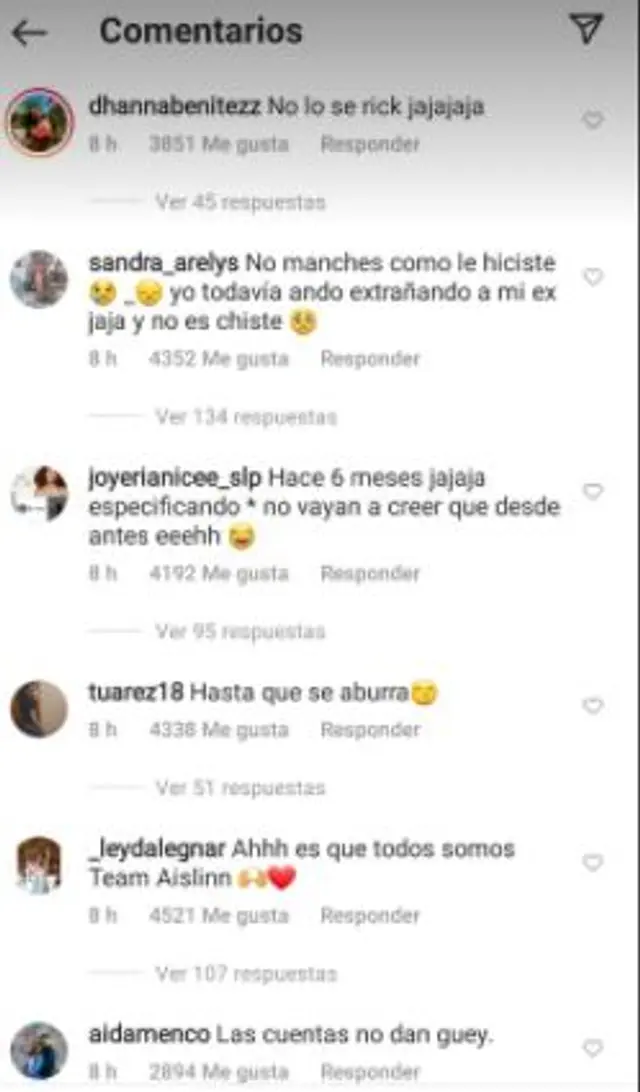Reply to tuarez18's comment
Image resolution: width=640 pixels, height=1092 pixels.
coord(370,730)
